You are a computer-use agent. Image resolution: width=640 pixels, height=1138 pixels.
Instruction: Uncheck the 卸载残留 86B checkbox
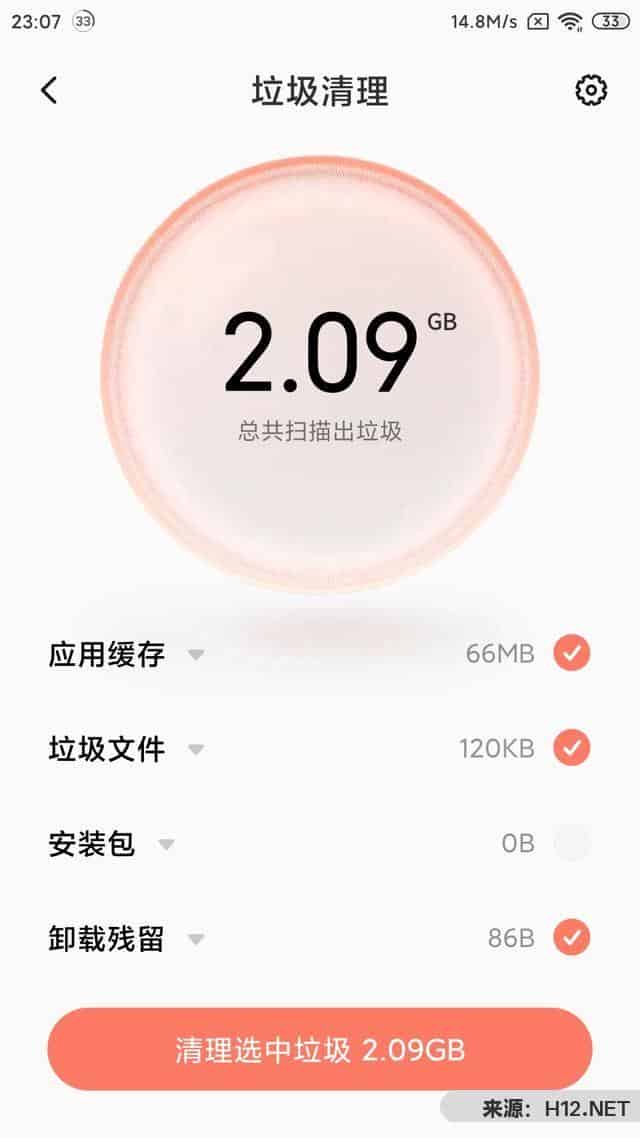click(x=572, y=938)
